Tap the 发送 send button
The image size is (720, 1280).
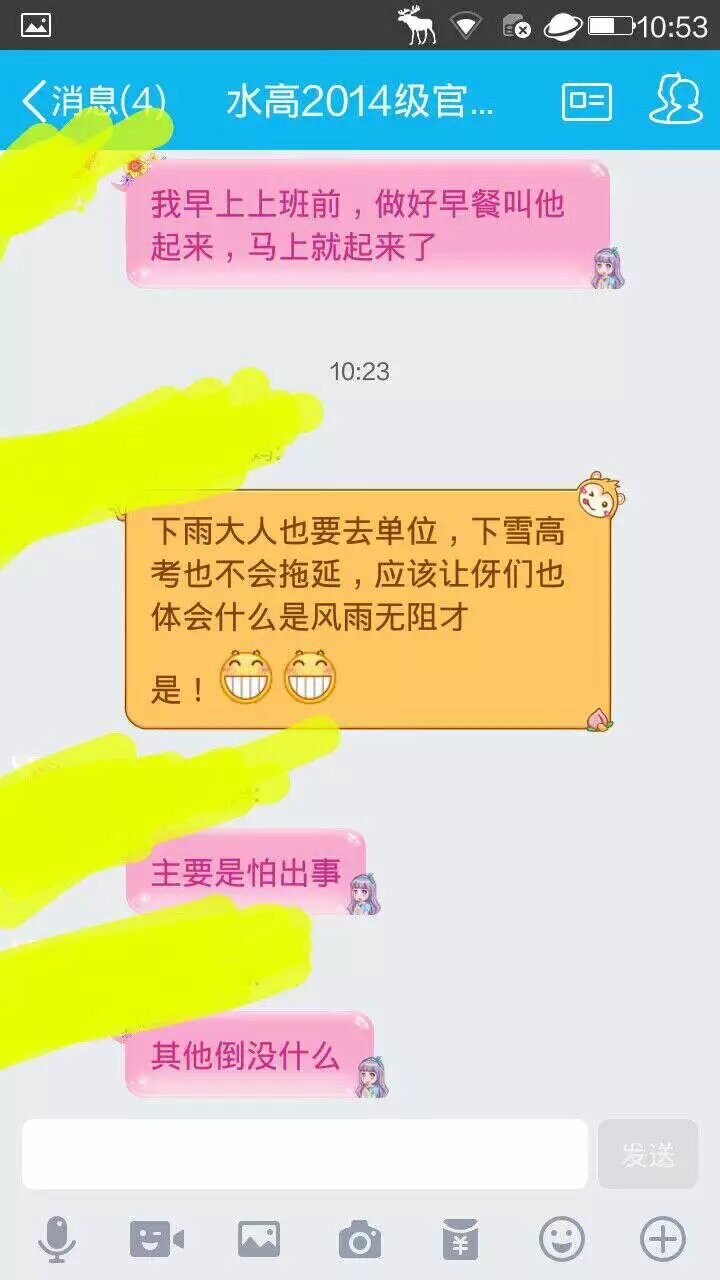coord(648,1154)
